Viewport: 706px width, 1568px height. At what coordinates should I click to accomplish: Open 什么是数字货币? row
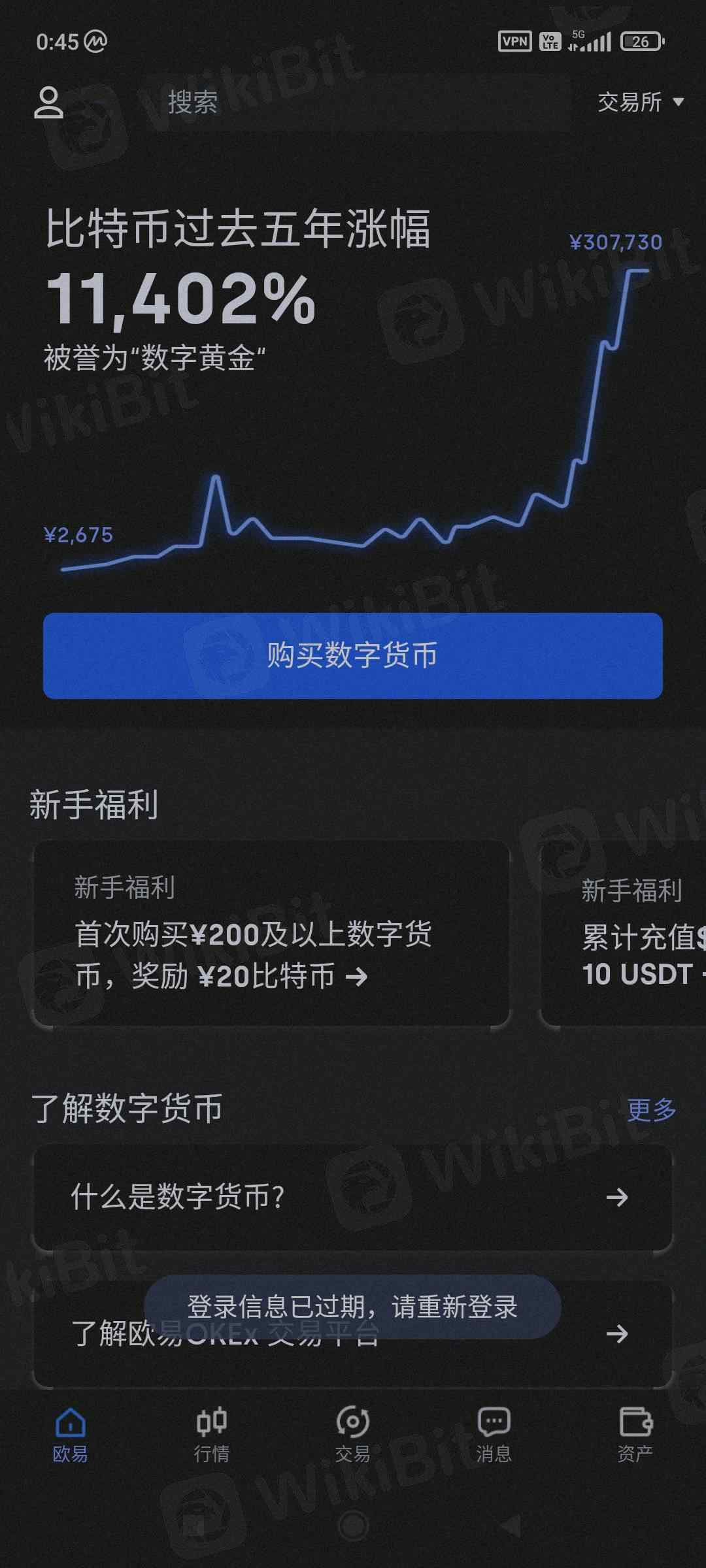tap(353, 1197)
